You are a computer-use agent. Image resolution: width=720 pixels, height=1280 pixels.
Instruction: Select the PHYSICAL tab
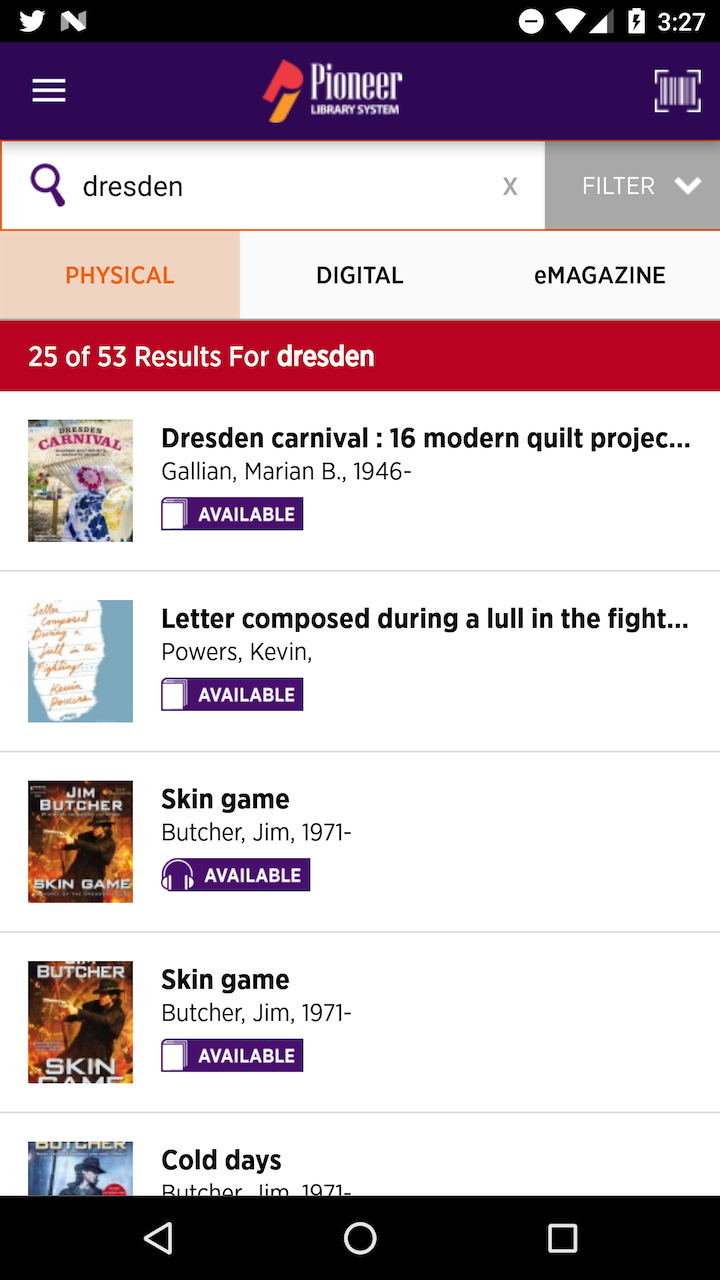tap(120, 276)
